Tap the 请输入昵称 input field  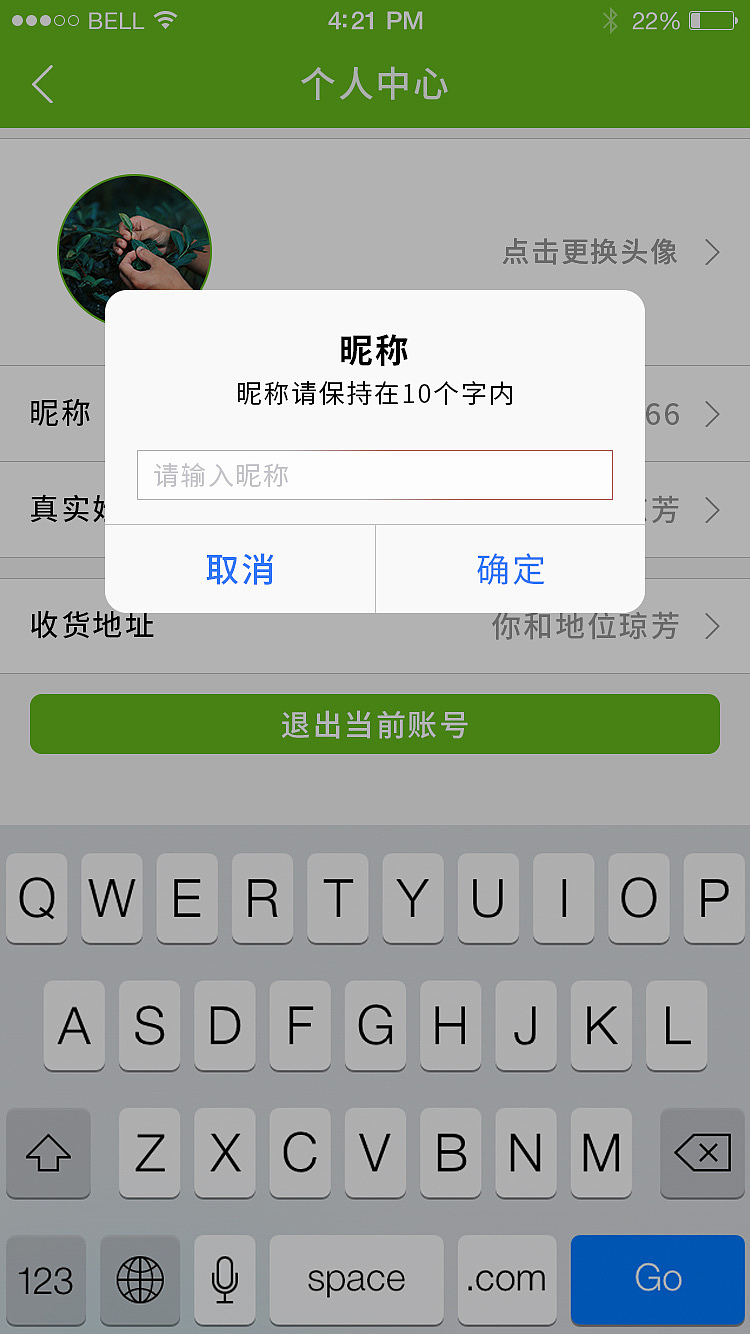[x=375, y=475]
